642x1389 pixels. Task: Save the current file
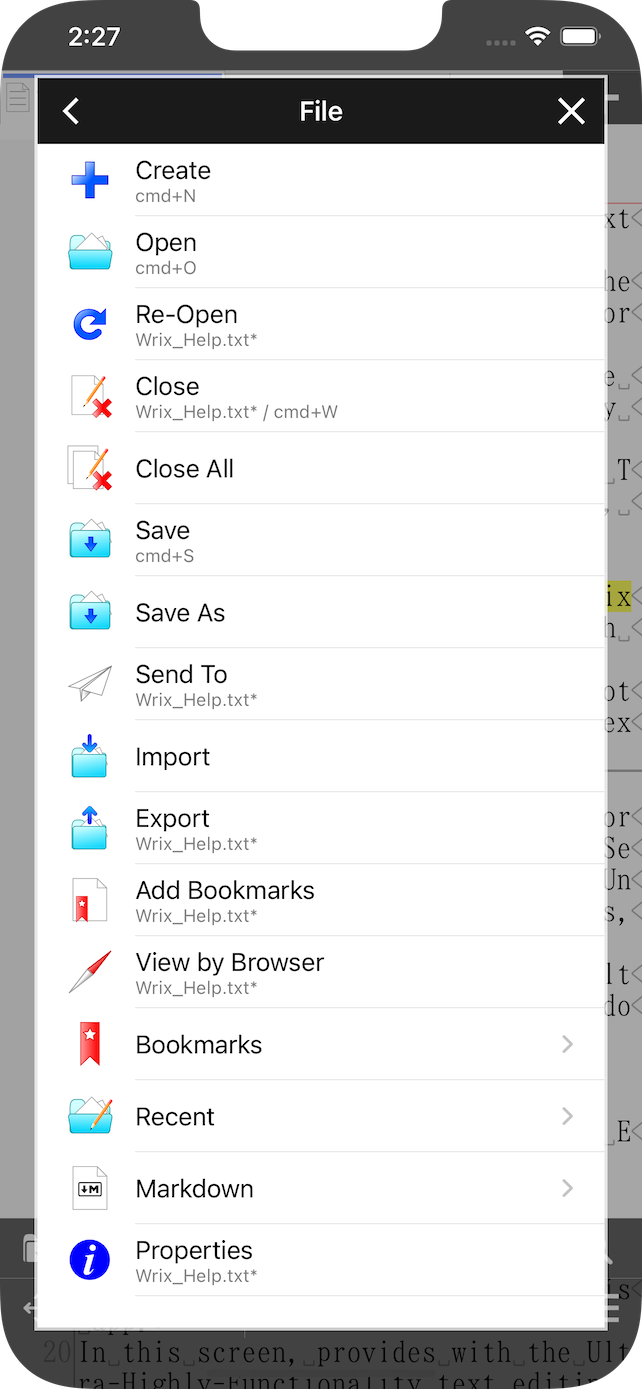coord(321,540)
